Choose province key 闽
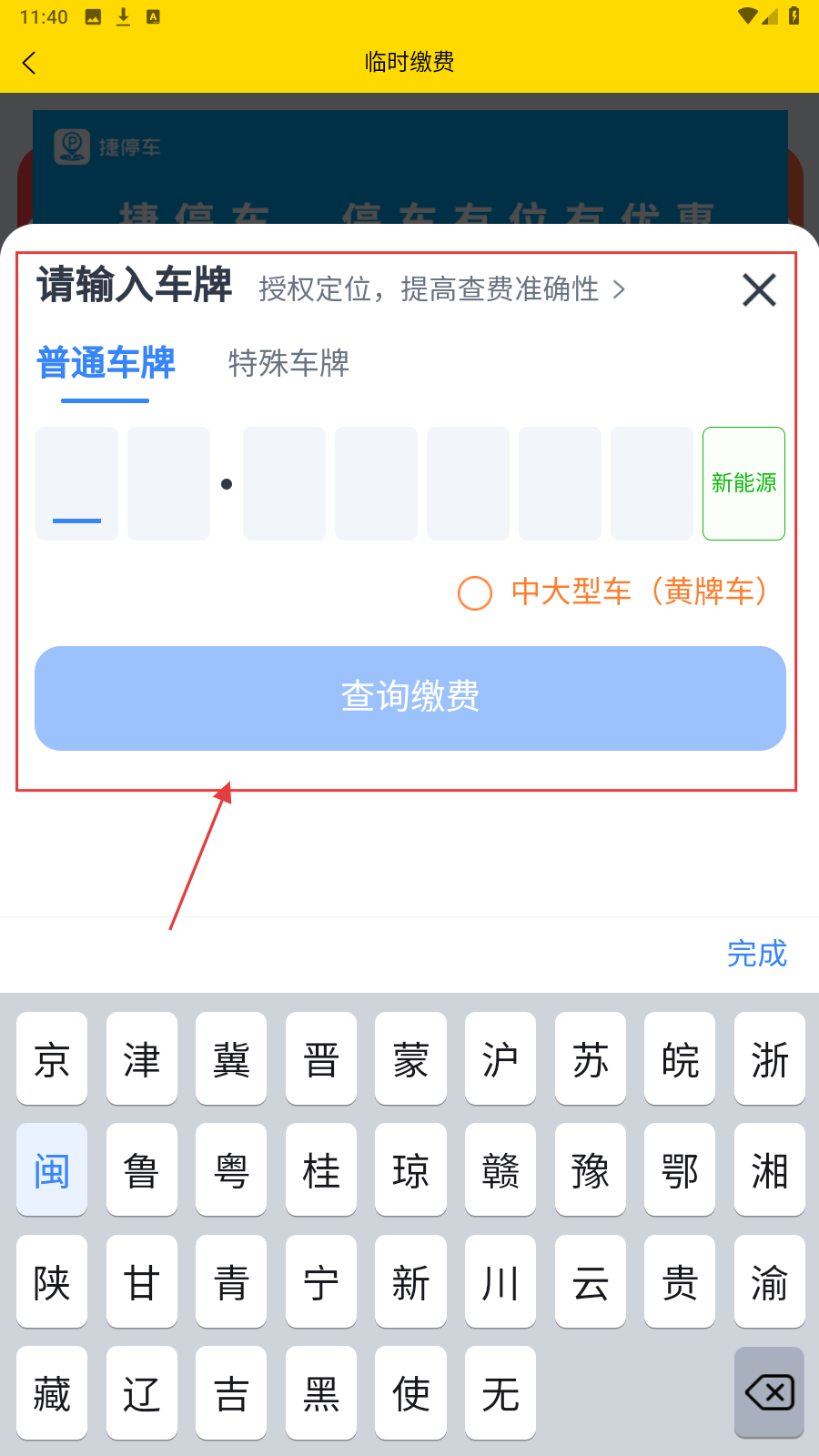 52,1170
